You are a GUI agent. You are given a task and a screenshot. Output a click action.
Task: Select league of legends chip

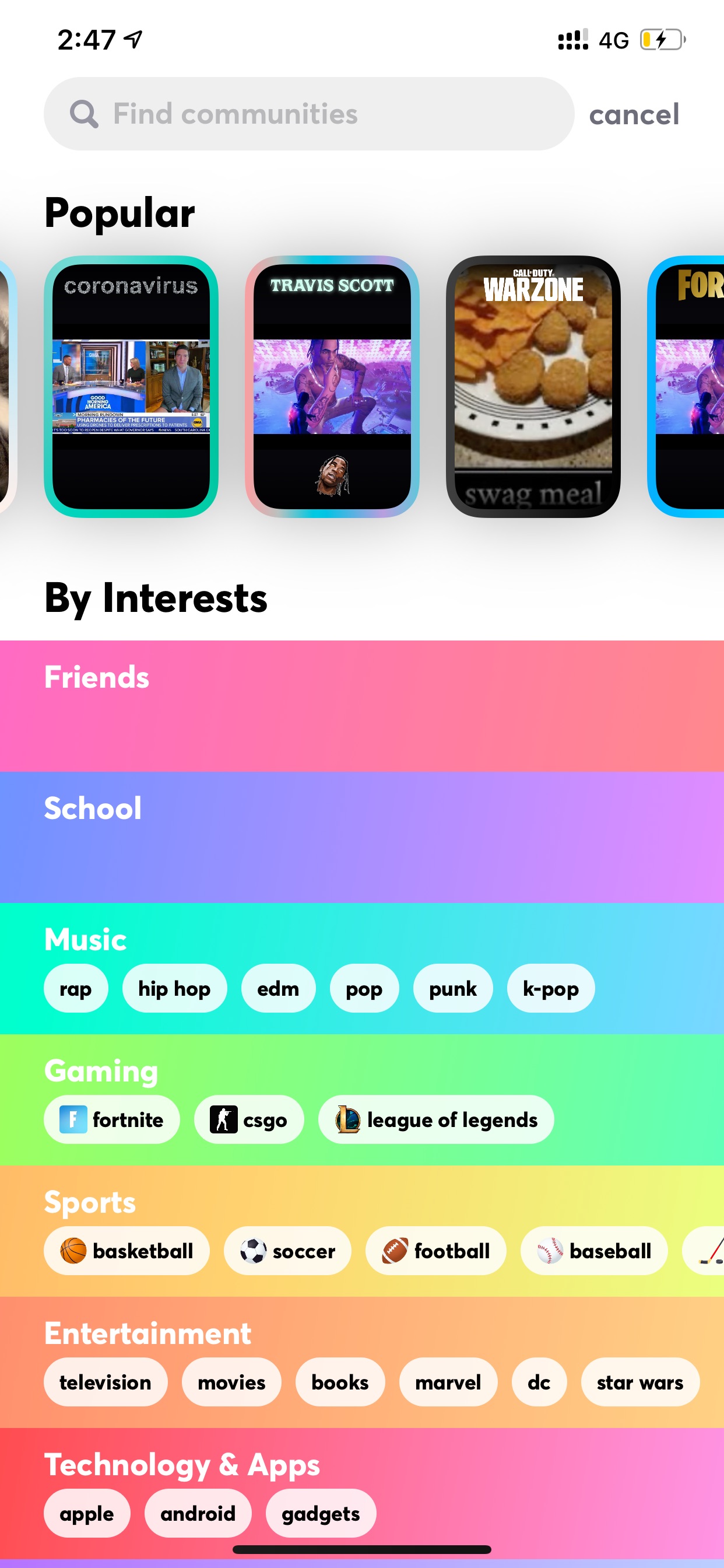[x=436, y=1119]
